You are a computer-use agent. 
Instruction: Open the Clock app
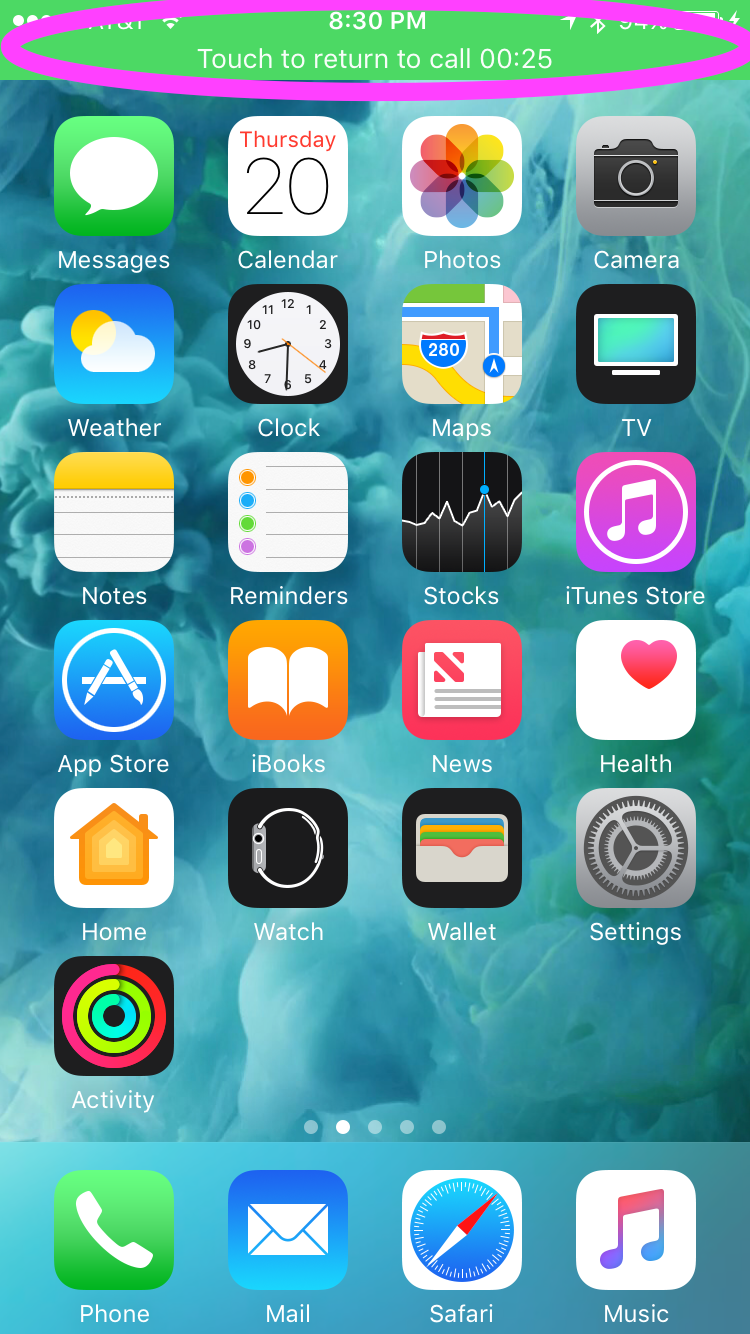point(288,344)
